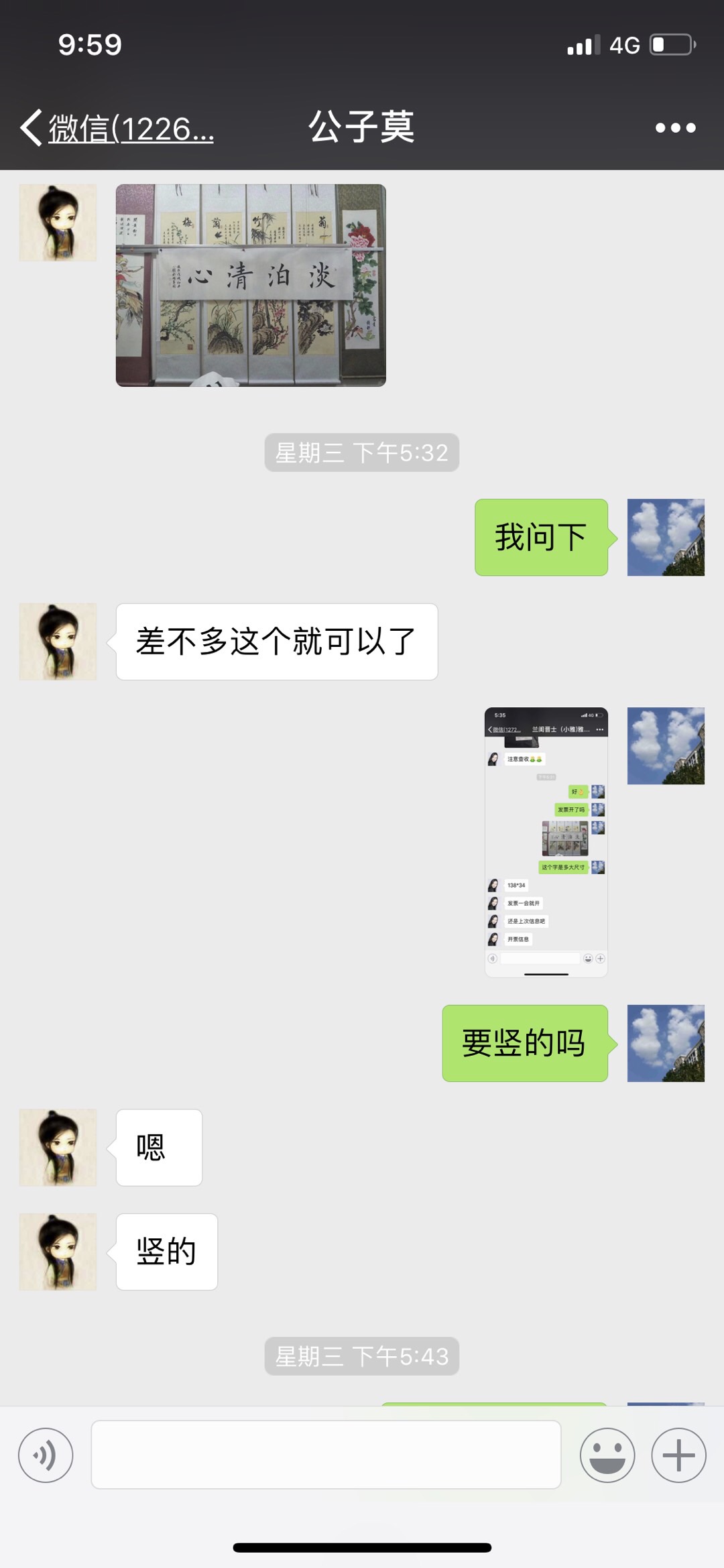Open the plus attachments menu
Viewport: 724px width, 1568px height.
(678, 1455)
